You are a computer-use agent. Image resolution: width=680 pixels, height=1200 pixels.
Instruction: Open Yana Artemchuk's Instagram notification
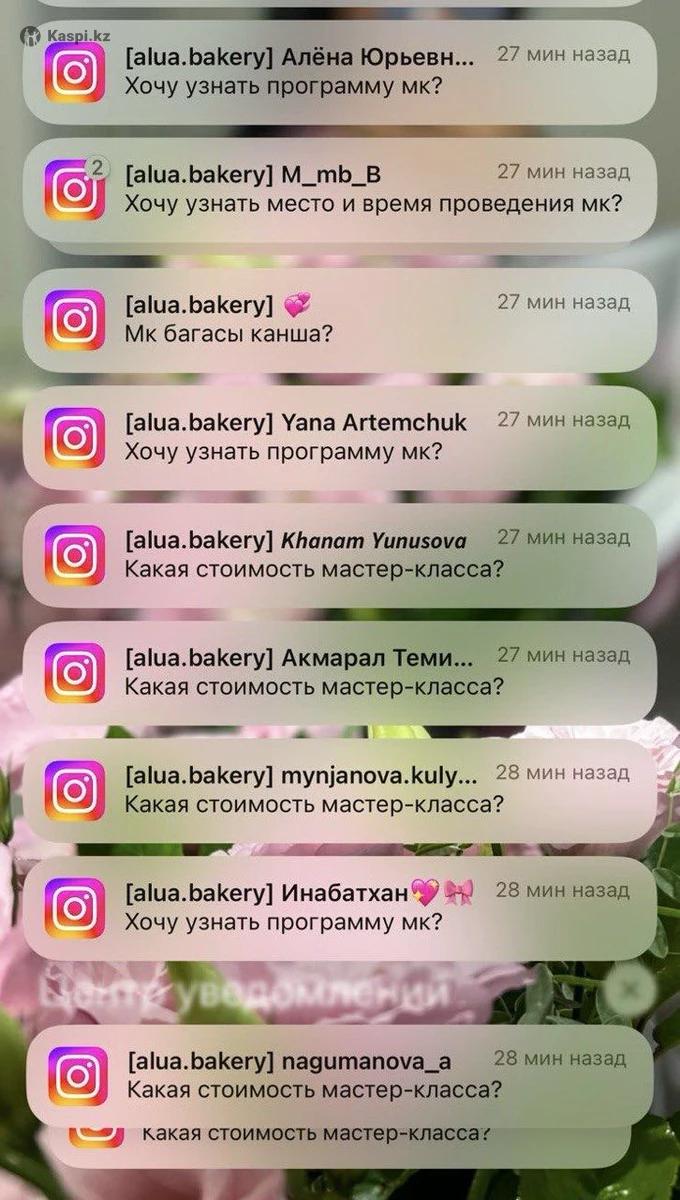point(340,437)
